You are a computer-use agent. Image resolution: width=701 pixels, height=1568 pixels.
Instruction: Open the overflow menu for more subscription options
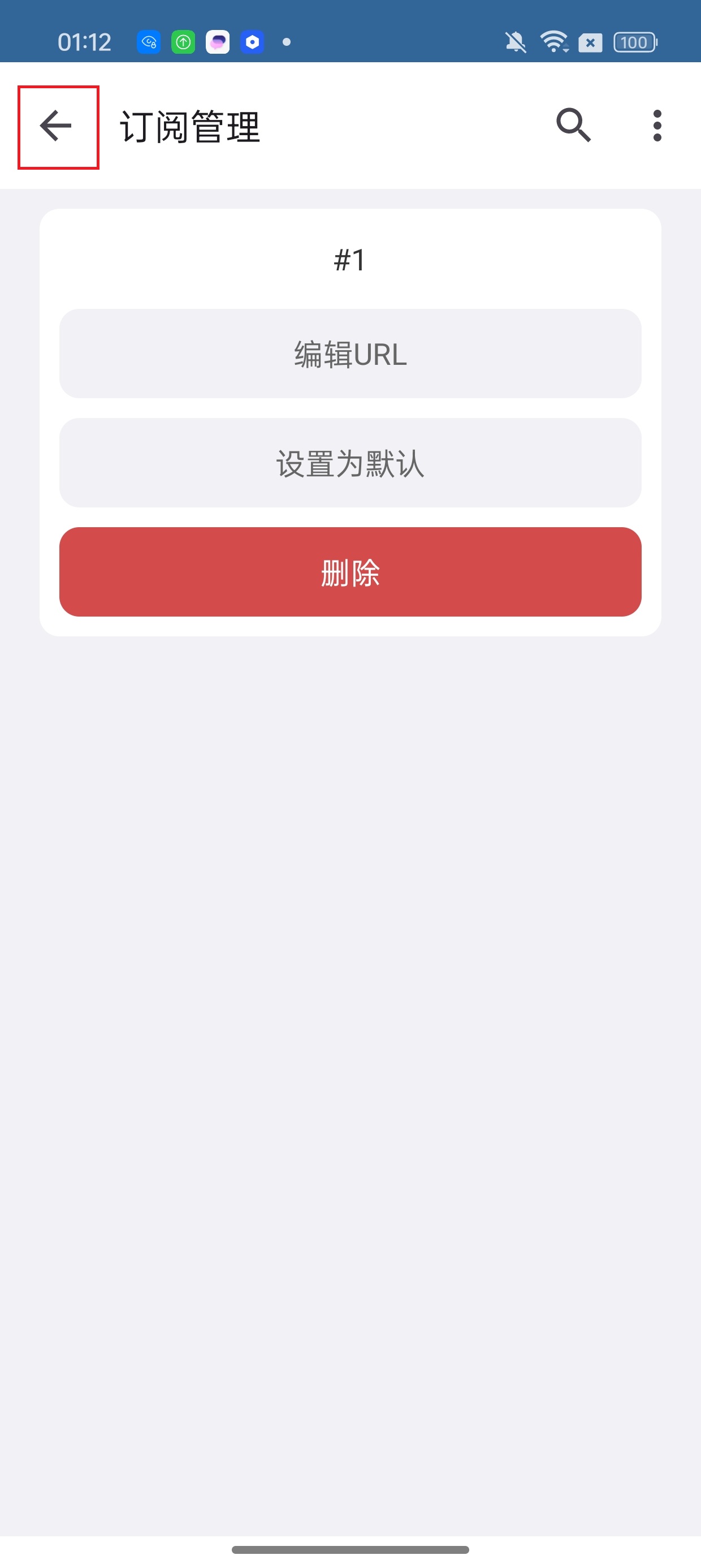tap(656, 126)
